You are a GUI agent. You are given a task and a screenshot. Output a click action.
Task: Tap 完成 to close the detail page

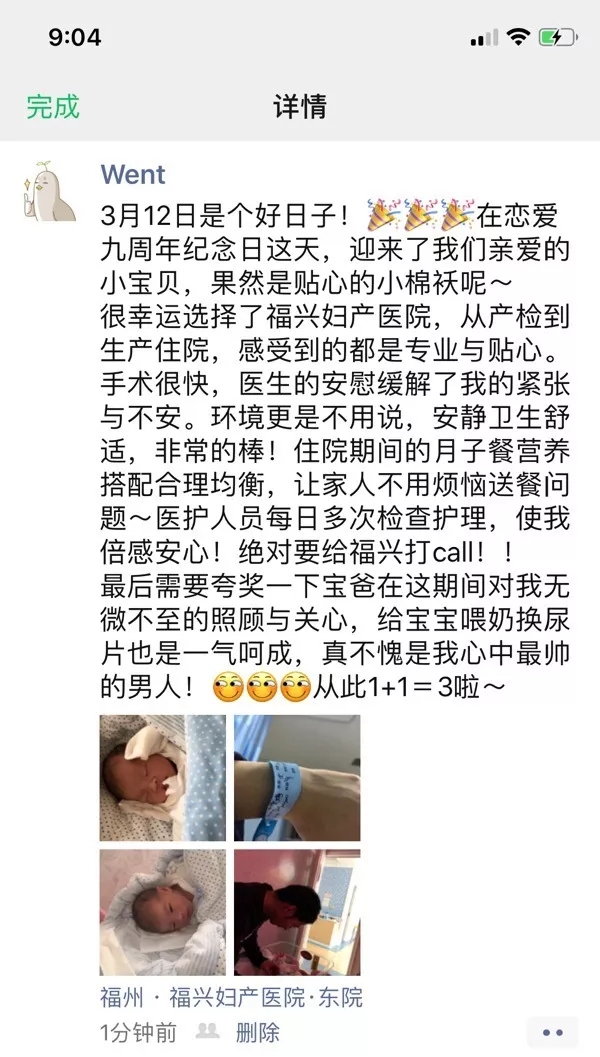pyautogui.click(x=53, y=106)
